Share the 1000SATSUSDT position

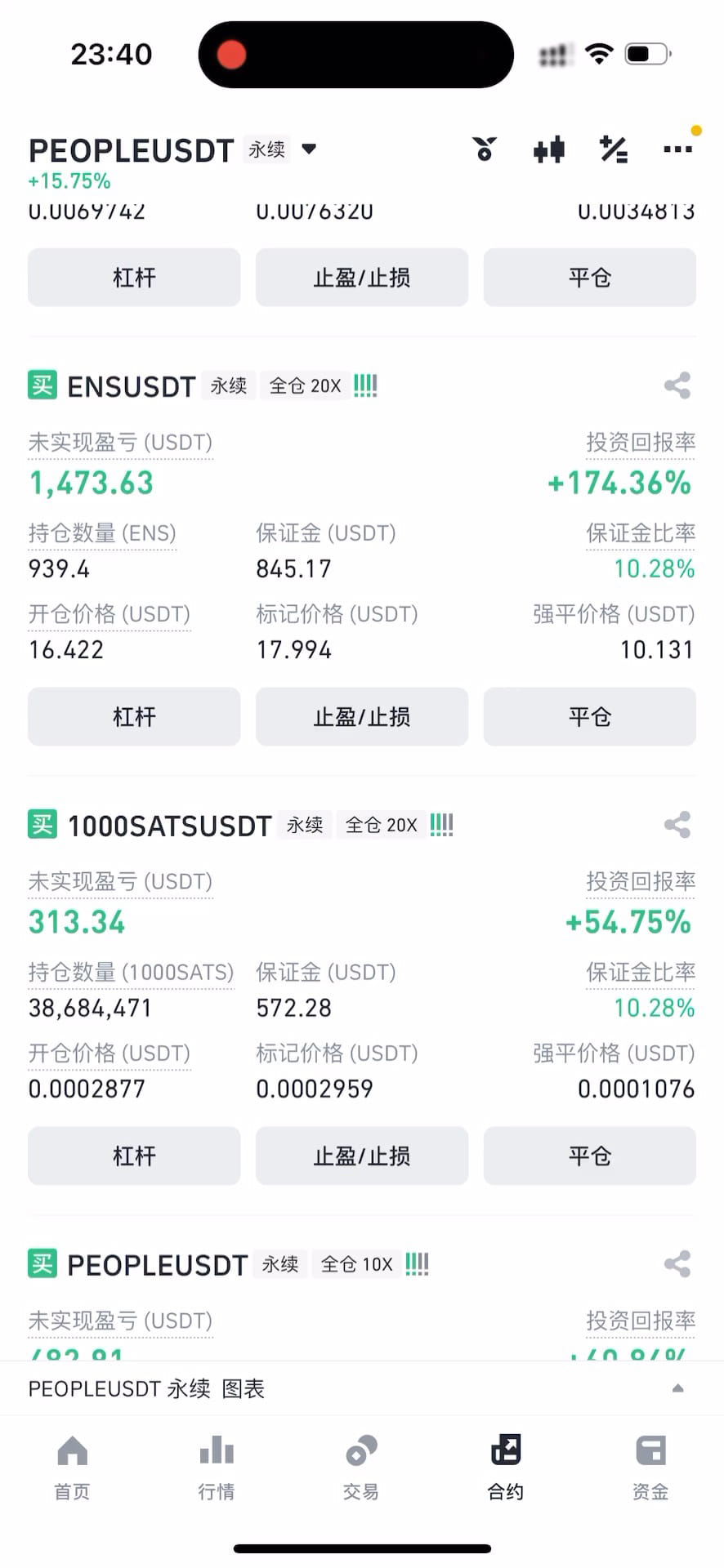coord(677,825)
